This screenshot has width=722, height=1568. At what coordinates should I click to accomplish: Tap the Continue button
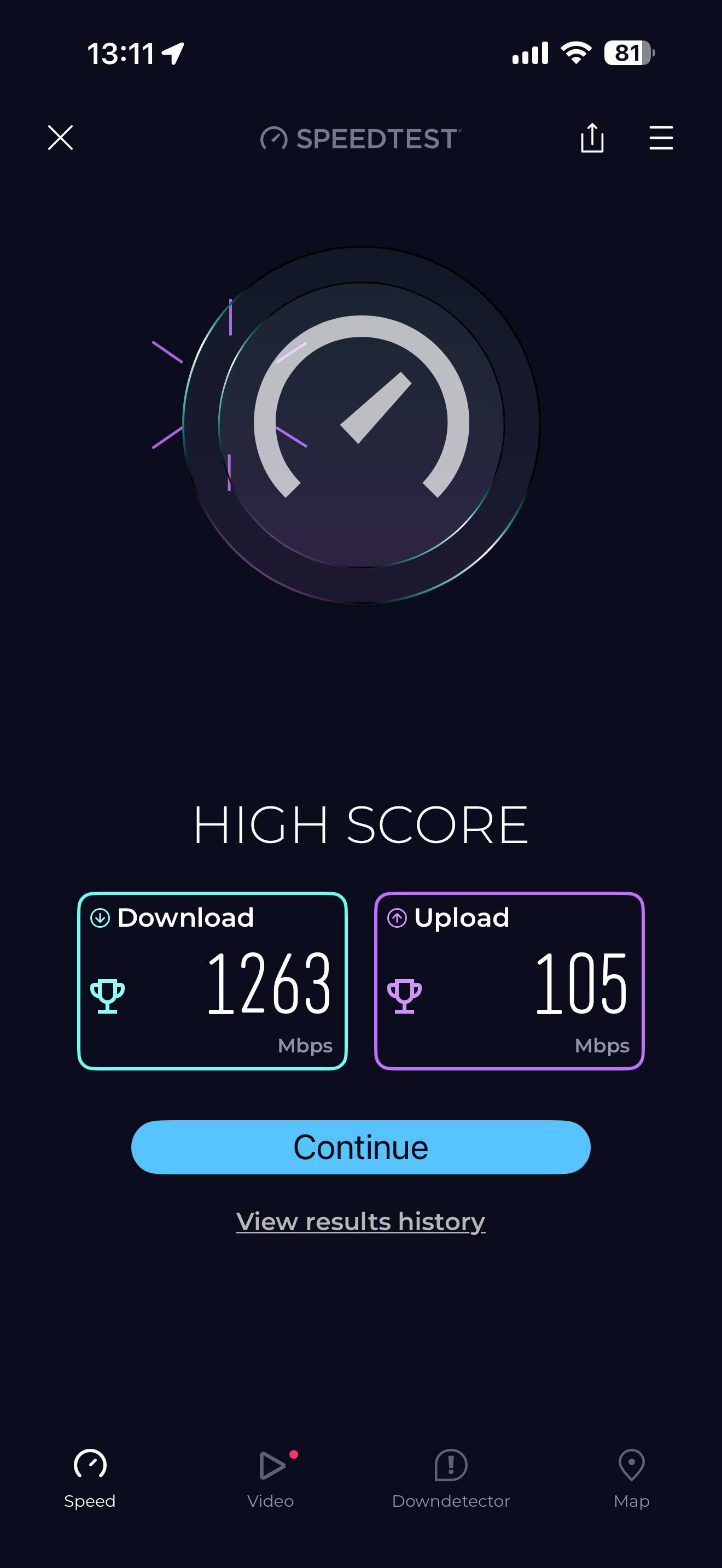click(x=360, y=1147)
